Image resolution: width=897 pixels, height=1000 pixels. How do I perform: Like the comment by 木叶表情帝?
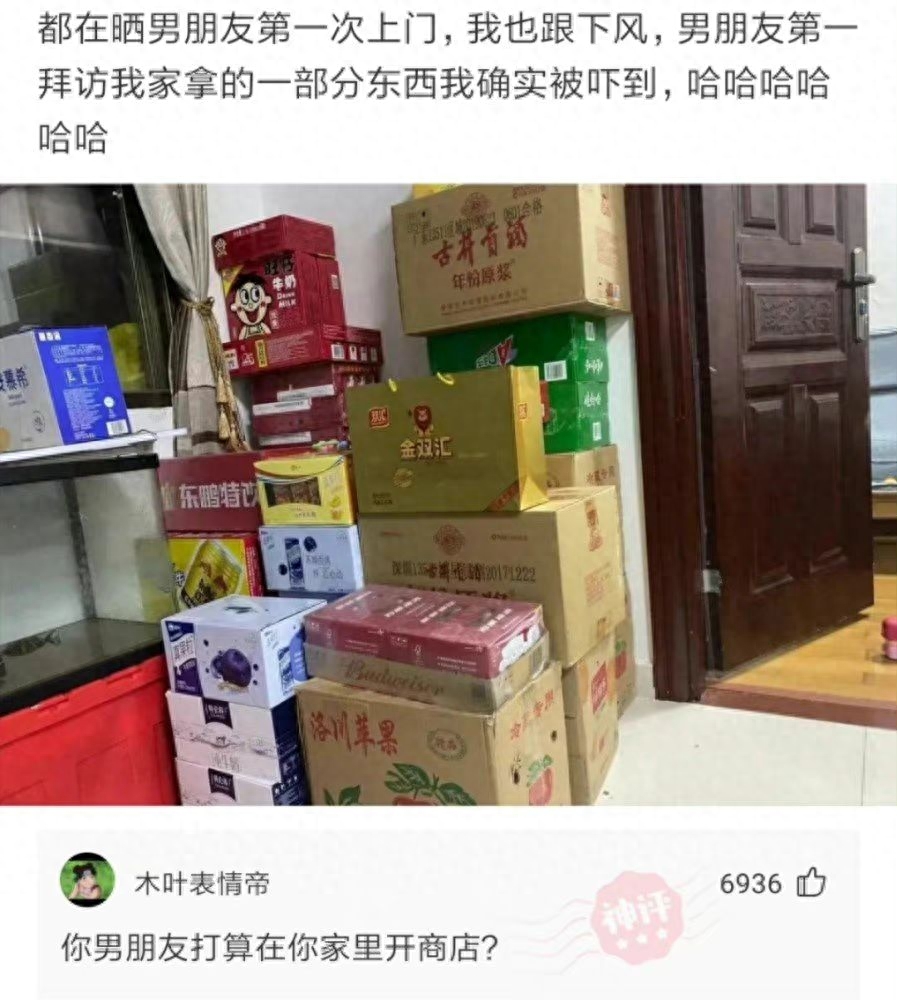(811, 883)
